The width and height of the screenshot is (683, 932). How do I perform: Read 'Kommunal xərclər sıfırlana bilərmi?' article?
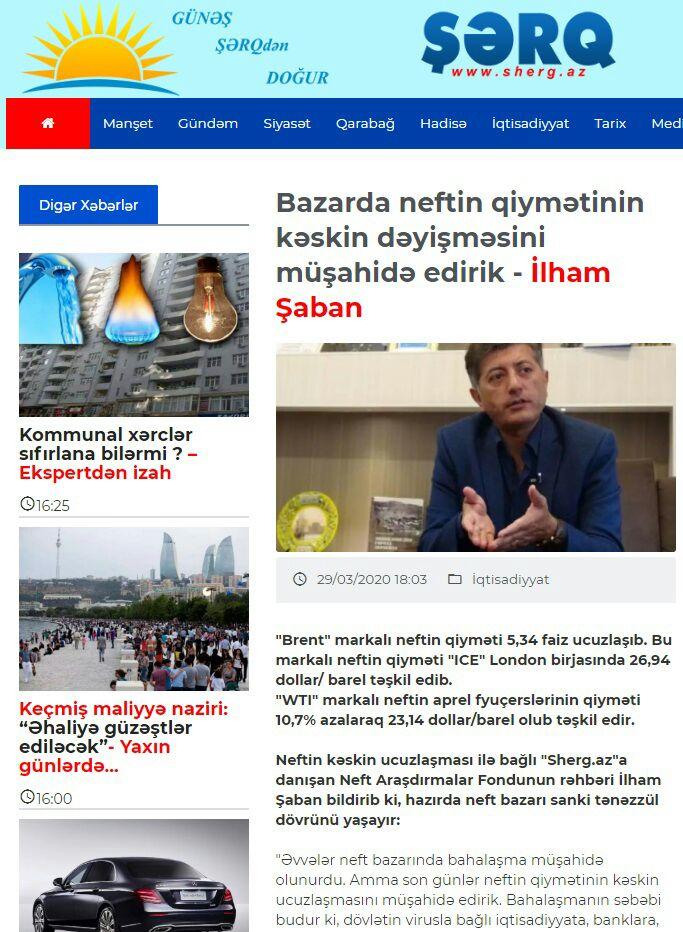[x=106, y=454]
